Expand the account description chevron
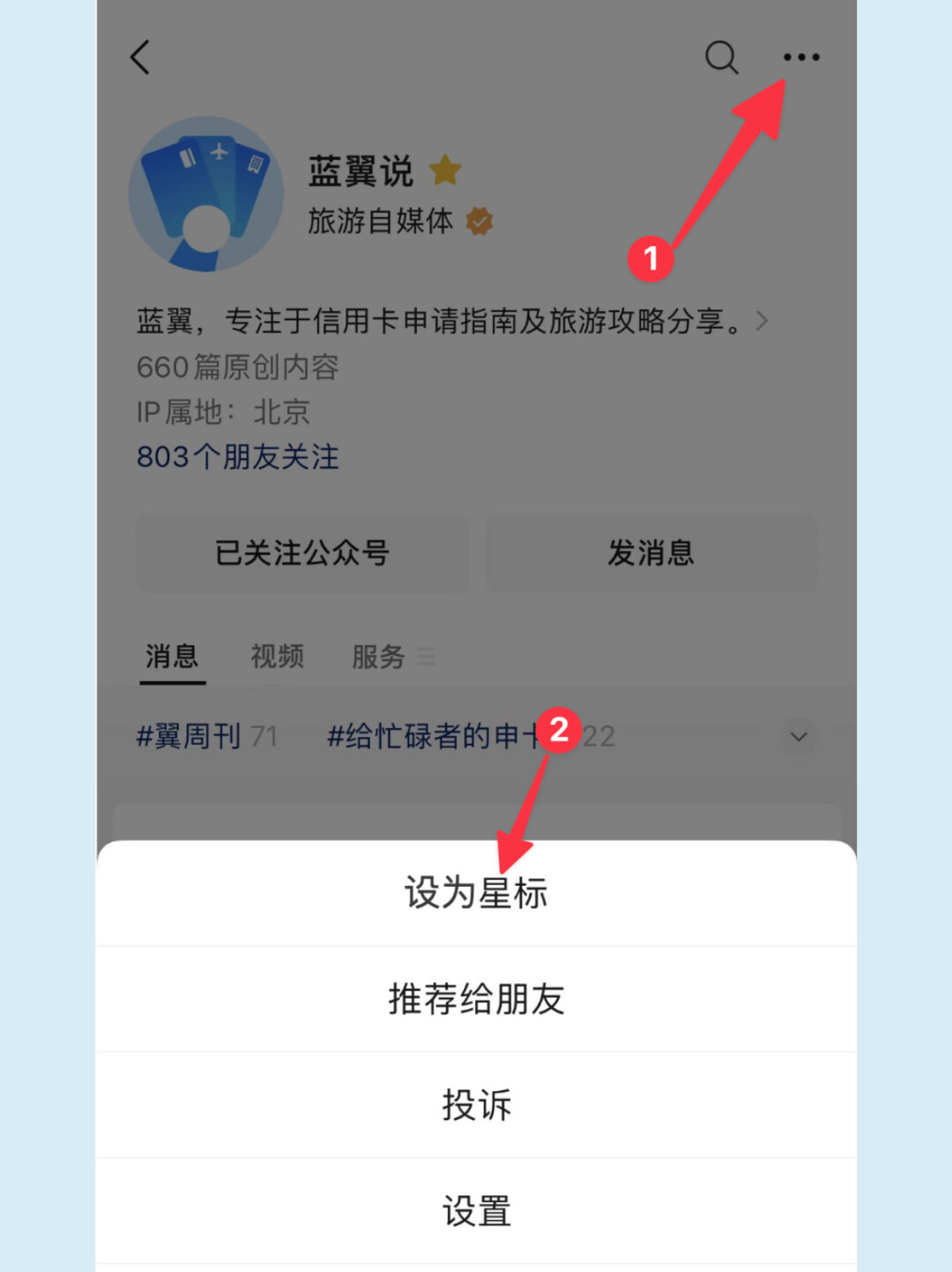The image size is (952, 1272). (x=762, y=321)
